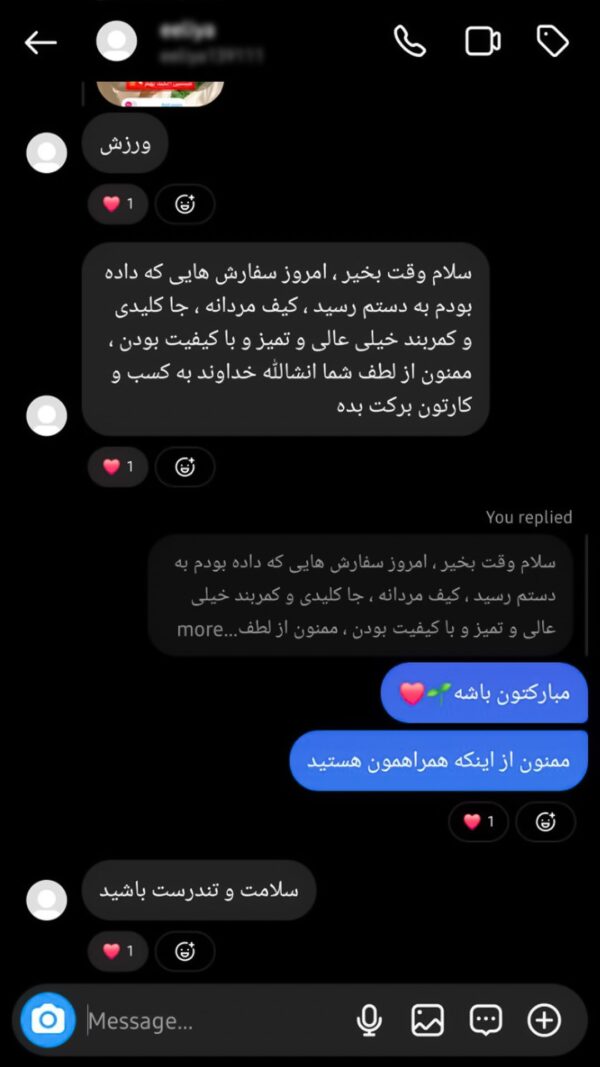The width and height of the screenshot is (600, 1067).
Task: Record a voice message
Action: (x=369, y=1020)
